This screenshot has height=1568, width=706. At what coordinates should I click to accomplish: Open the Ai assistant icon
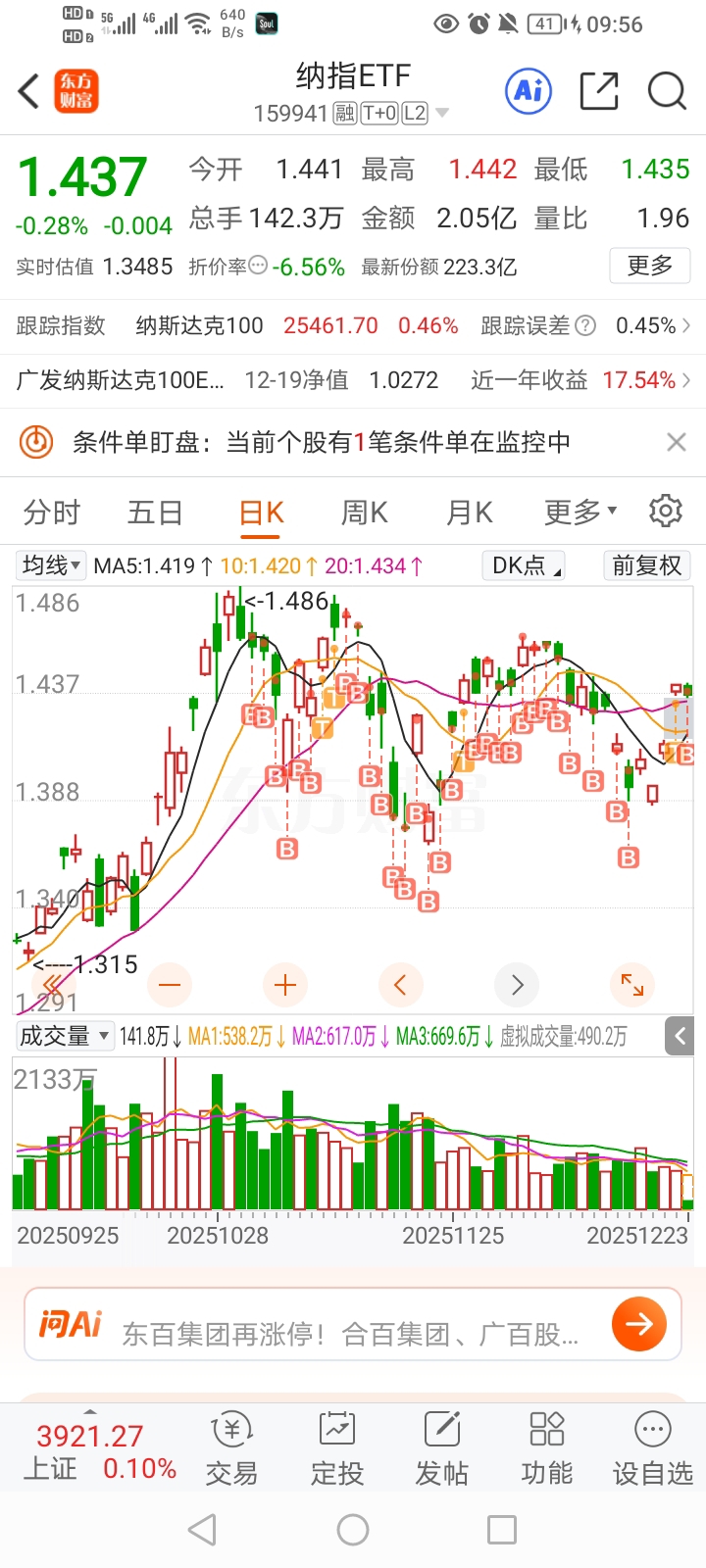[529, 92]
